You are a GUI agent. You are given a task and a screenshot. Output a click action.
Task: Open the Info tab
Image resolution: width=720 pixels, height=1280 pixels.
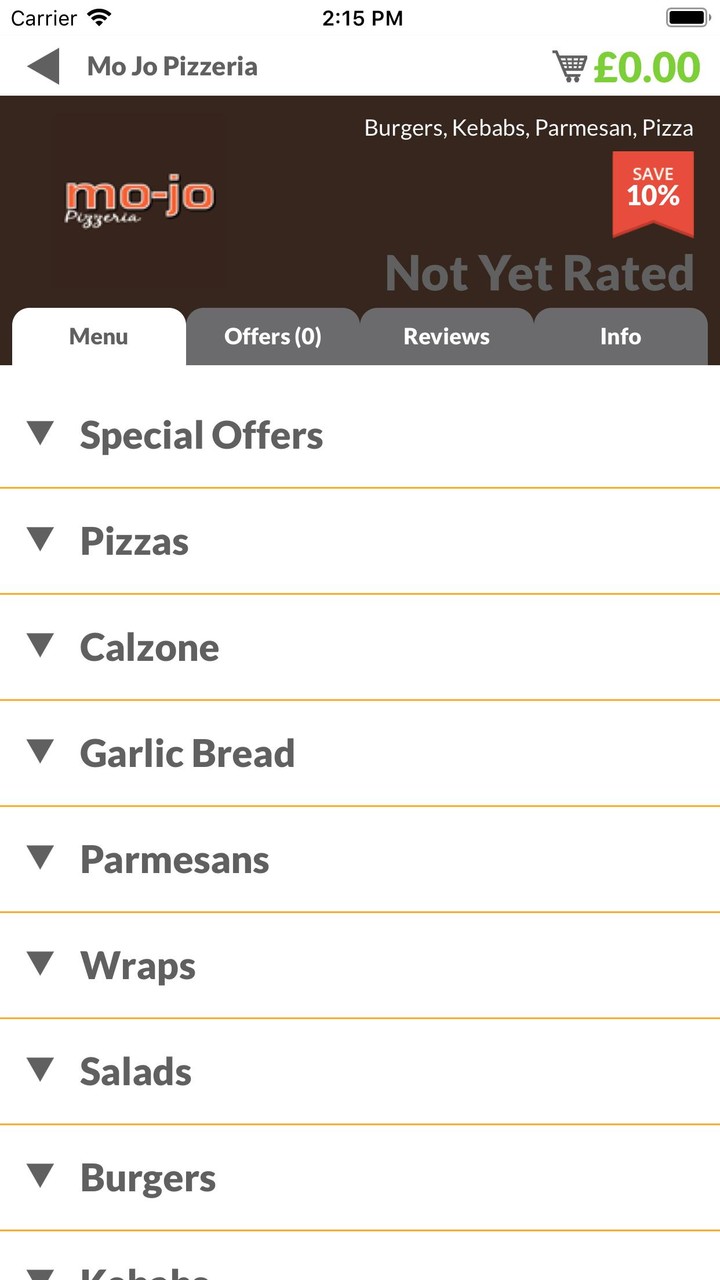tap(621, 337)
